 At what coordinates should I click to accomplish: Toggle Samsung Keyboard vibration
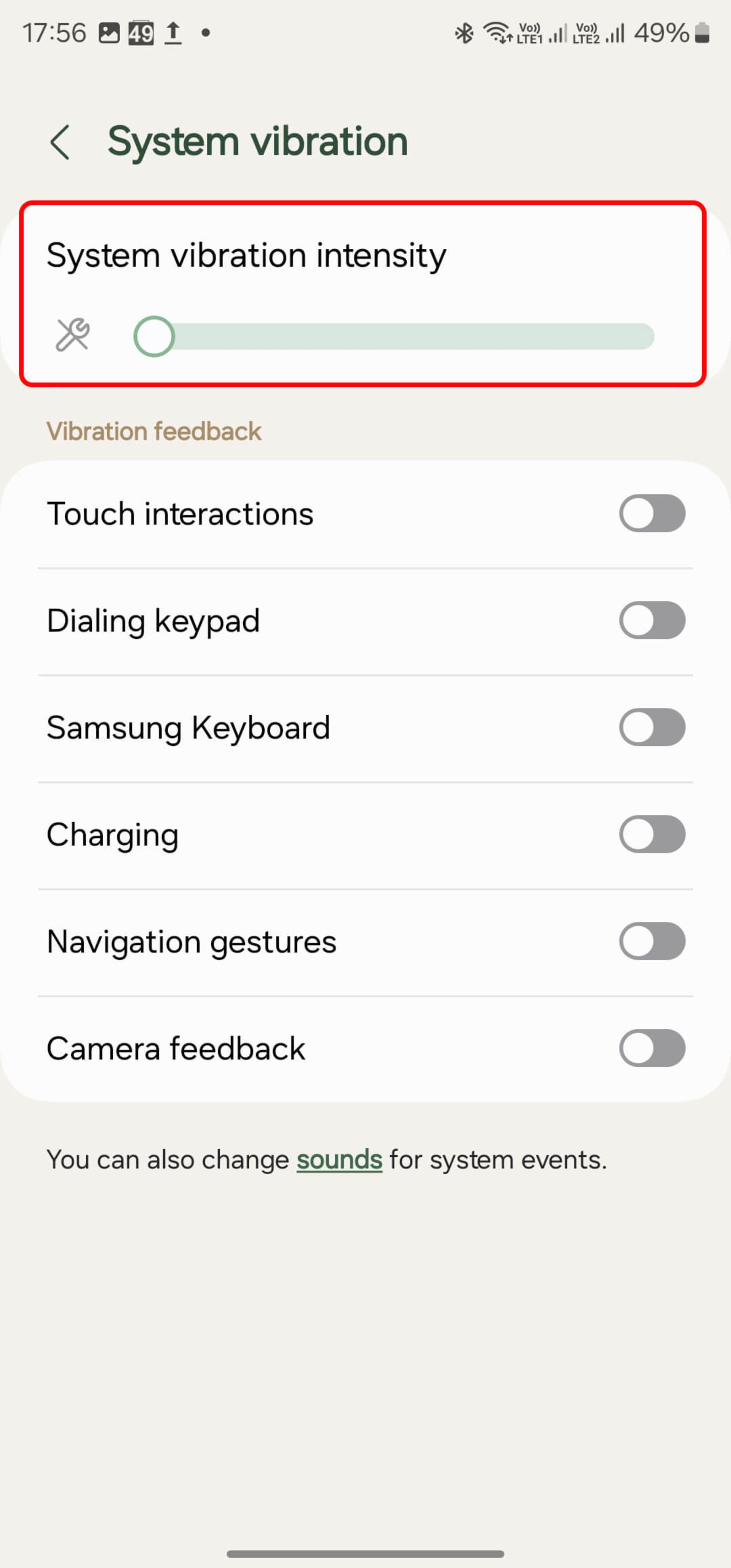click(x=651, y=727)
